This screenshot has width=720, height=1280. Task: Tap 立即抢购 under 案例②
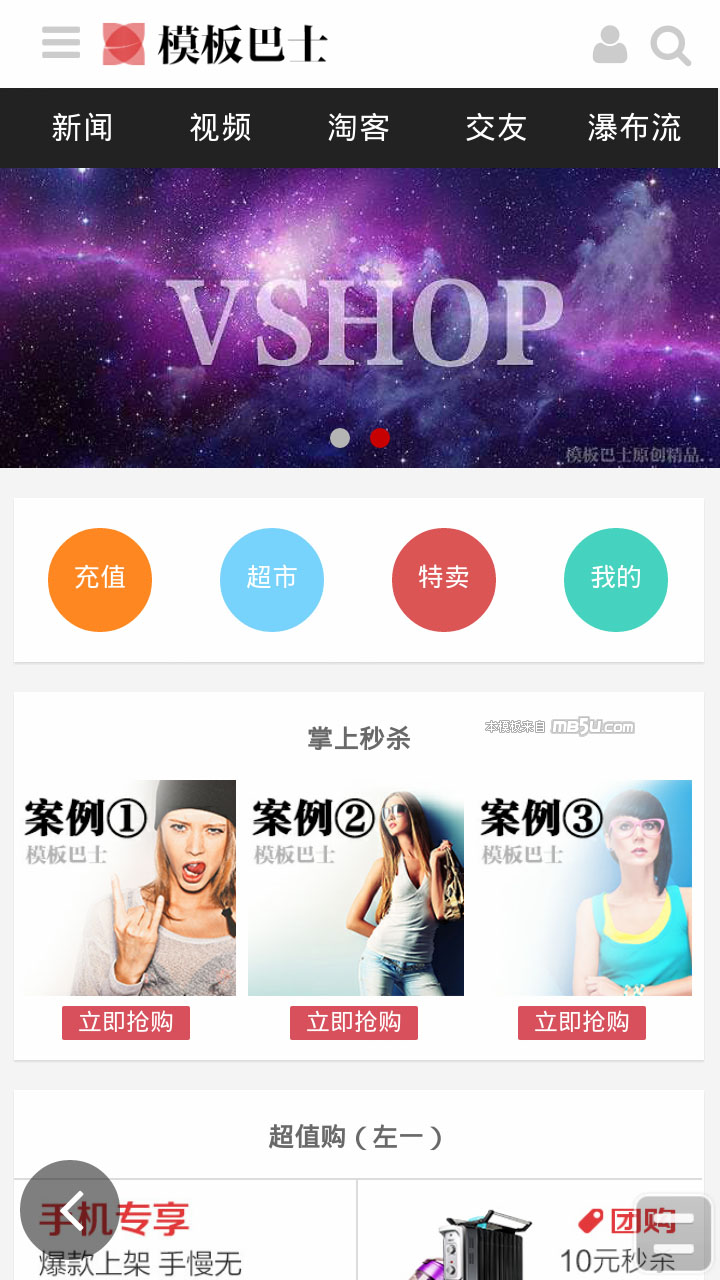coord(354,1022)
